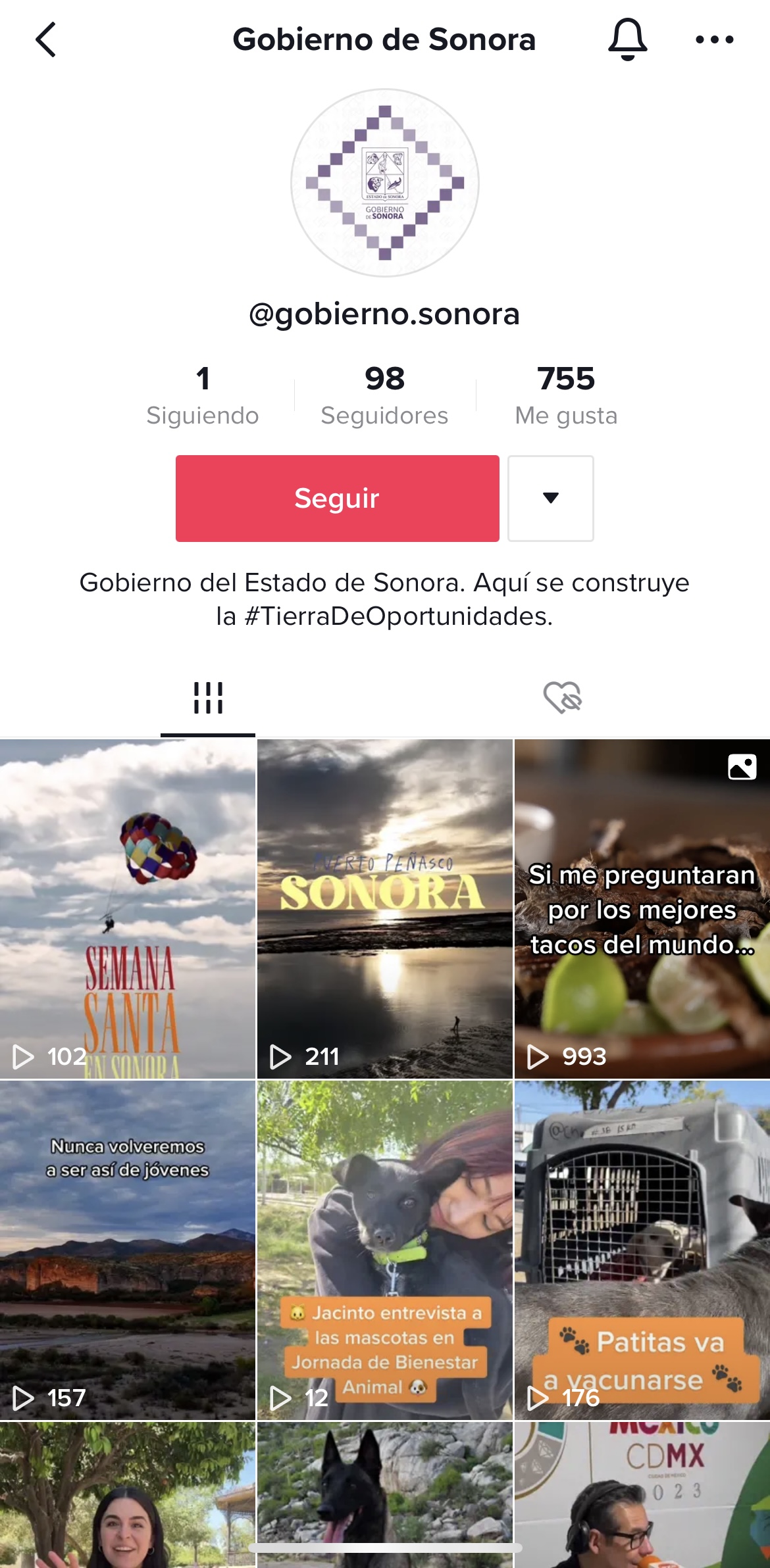This screenshot has width=770, height=1568.
Task: Play the Patitas va a vacunarse video
Action: click(x=642, y=1250)
